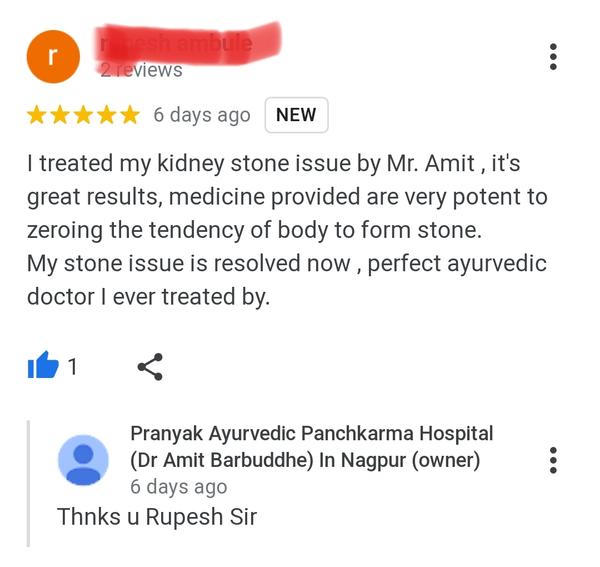Open overflow menu for the kidney stone review
The image size is (600, 567).
(553, 57)
